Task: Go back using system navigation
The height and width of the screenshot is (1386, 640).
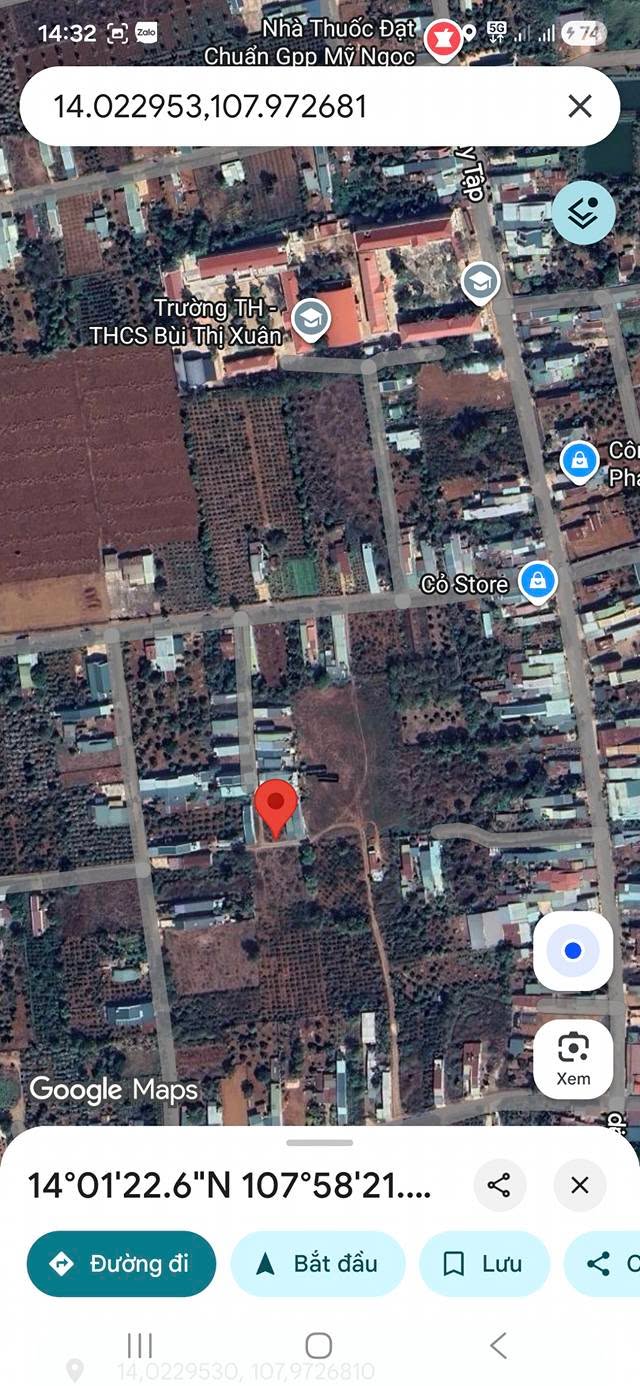Action: tap(498, 1345)
